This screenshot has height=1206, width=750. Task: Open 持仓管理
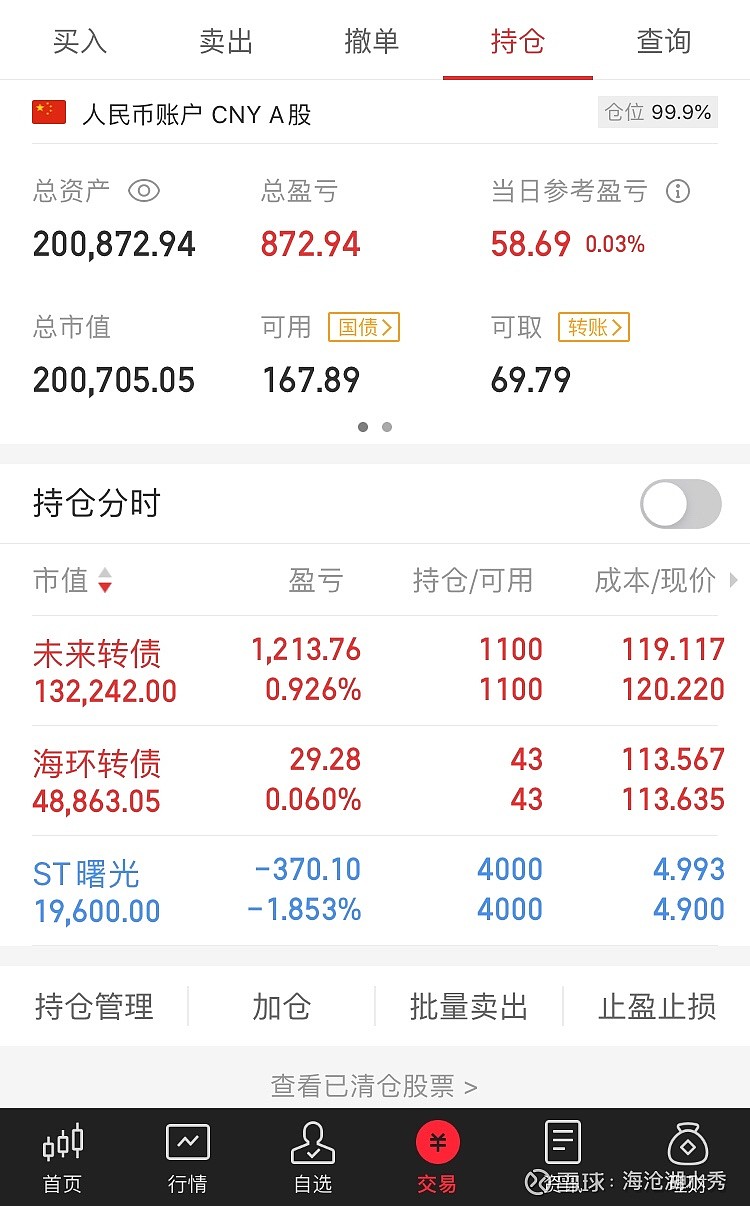94,1006
